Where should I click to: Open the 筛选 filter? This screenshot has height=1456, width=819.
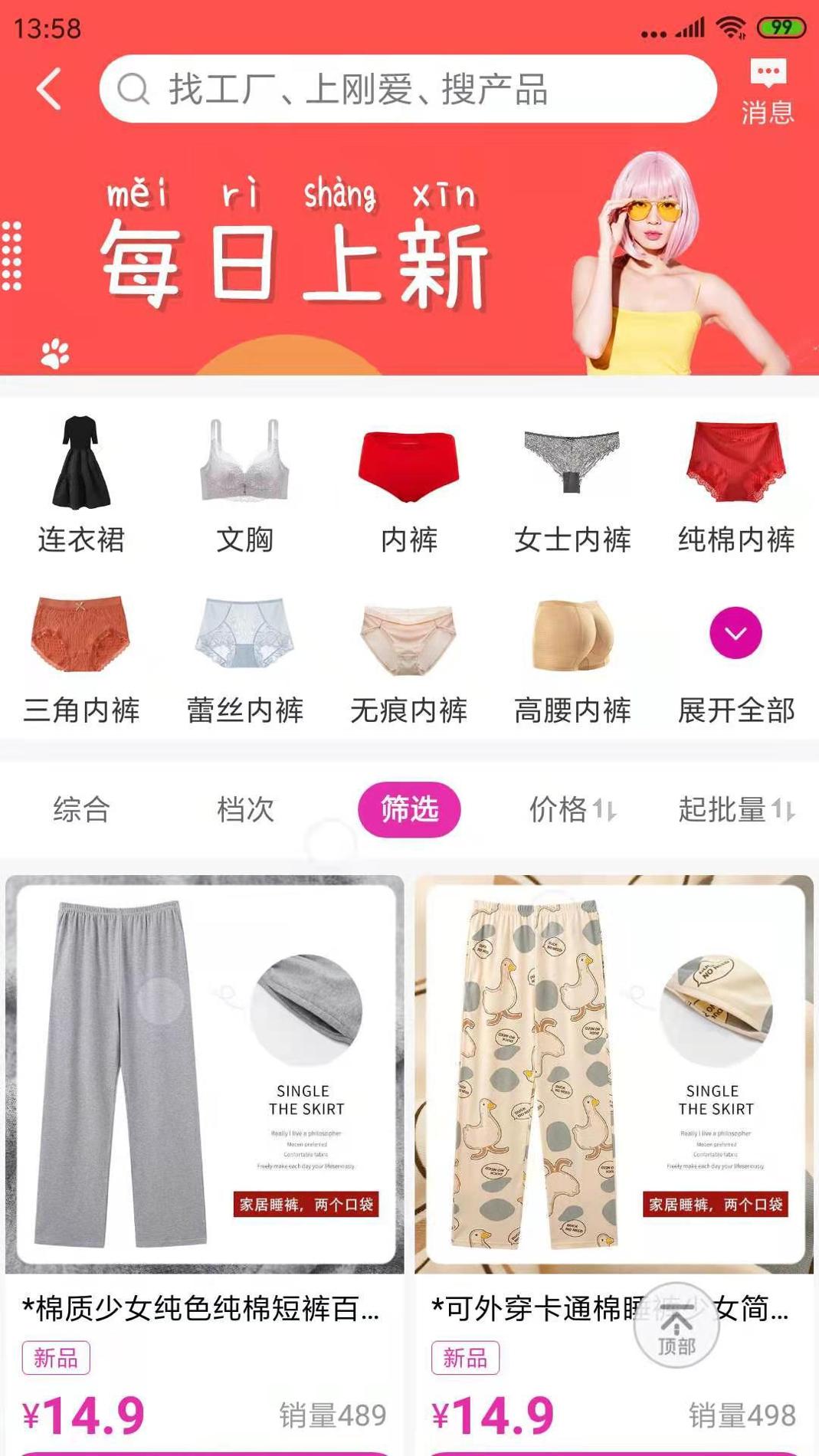coord(409,809)
